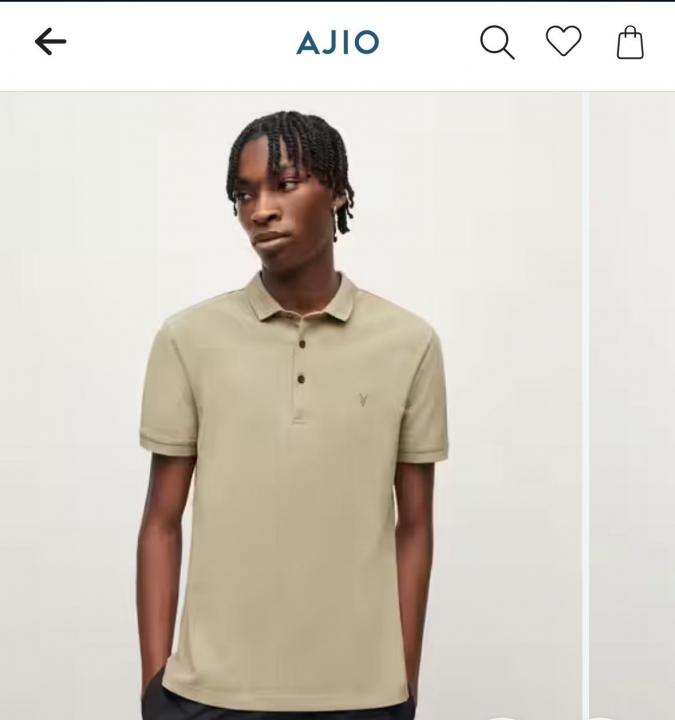Viewport: 675px width, 720px height.
Task: Open the shopping bag
Action: tap(630, 42)
